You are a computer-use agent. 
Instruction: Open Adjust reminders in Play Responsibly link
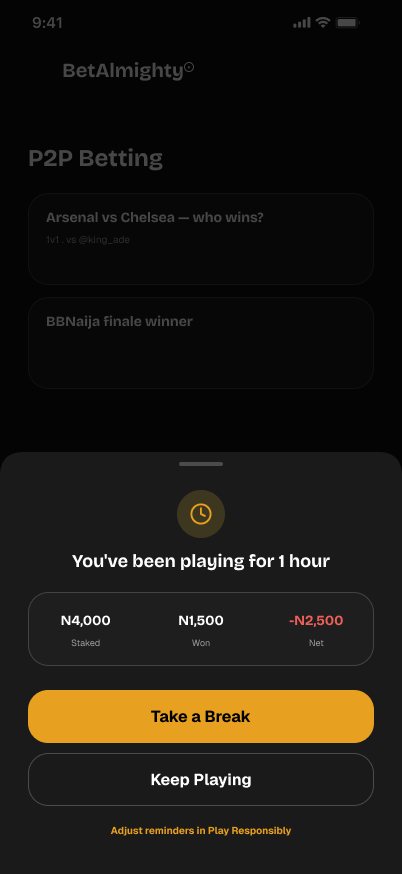[x=201, y=831]
